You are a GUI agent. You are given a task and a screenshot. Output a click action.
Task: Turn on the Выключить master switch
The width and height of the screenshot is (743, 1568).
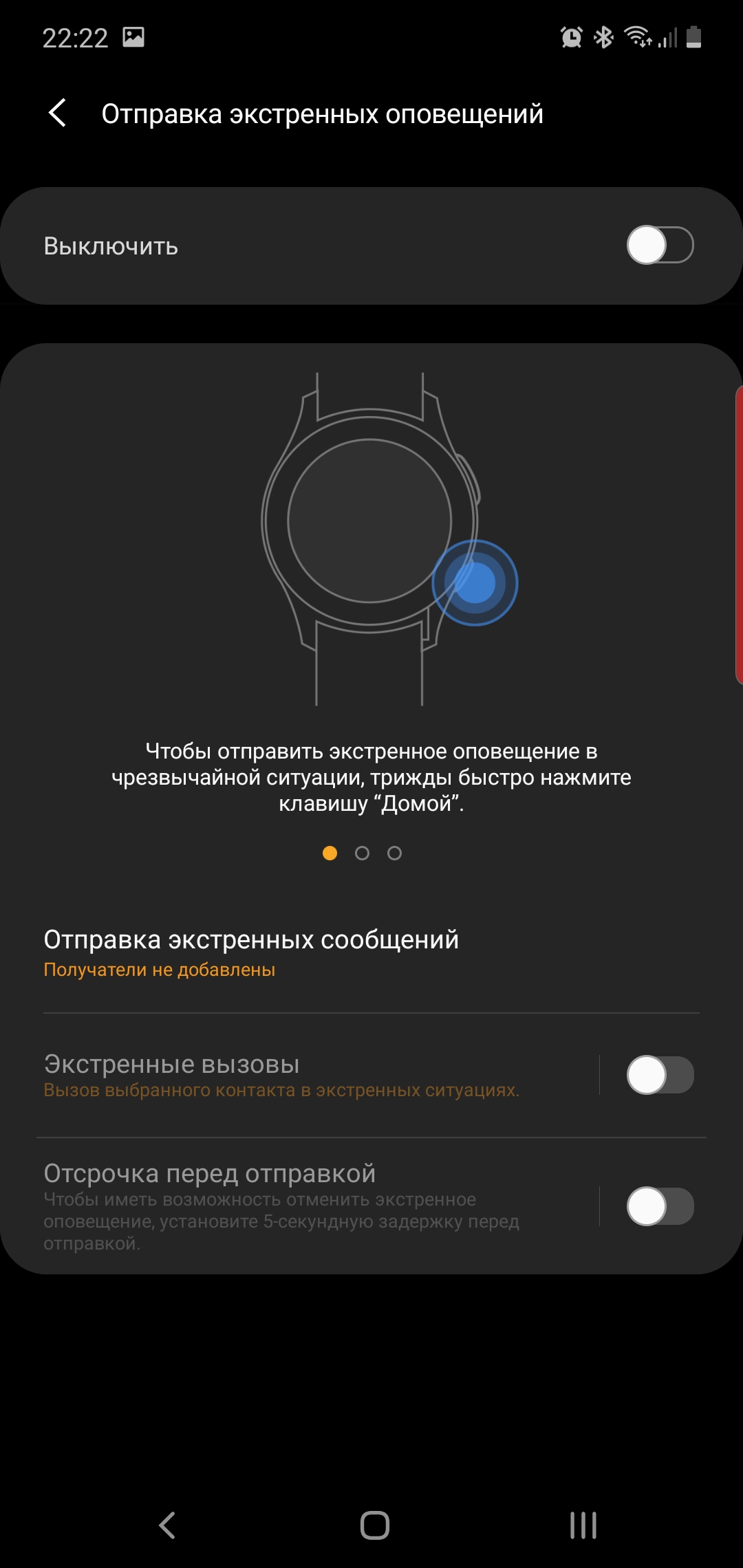(659, 246)
